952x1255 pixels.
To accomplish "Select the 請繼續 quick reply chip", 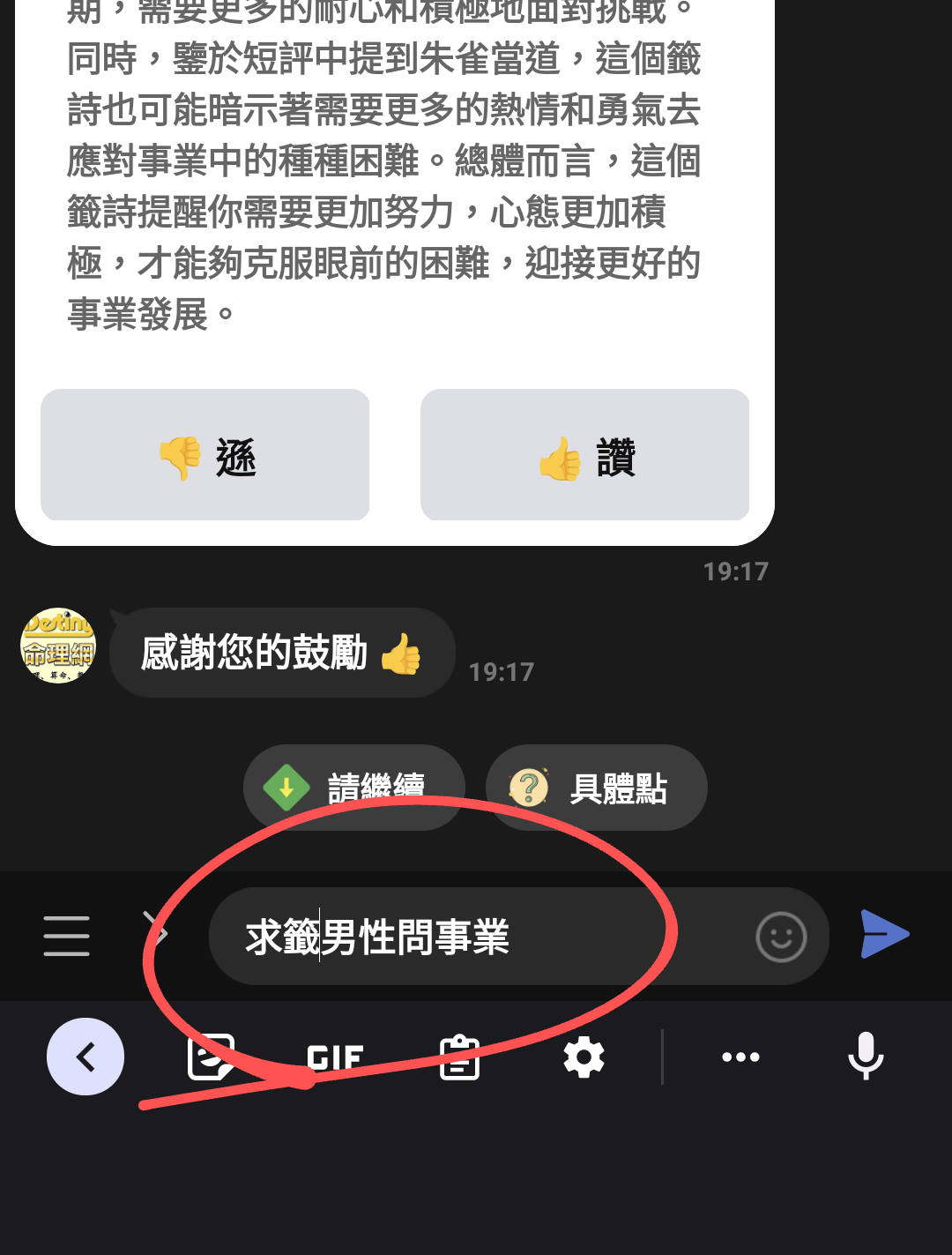I will [353, 787].
